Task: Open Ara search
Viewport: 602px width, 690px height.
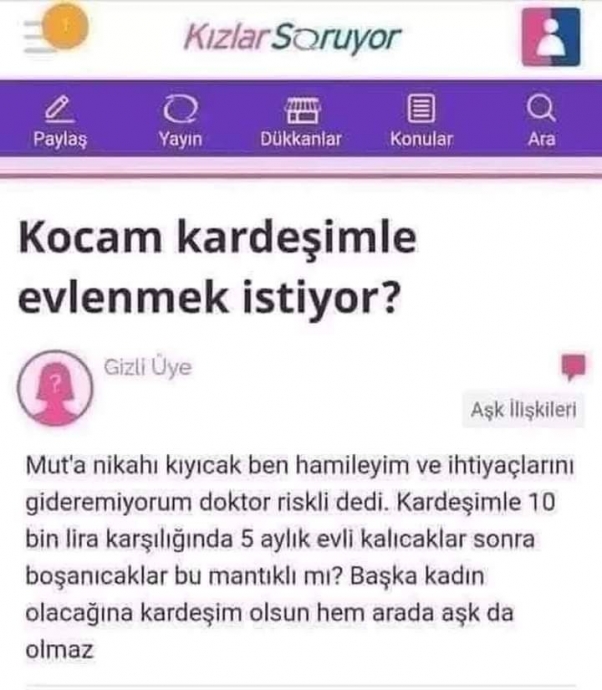Action: pos(541,120)
